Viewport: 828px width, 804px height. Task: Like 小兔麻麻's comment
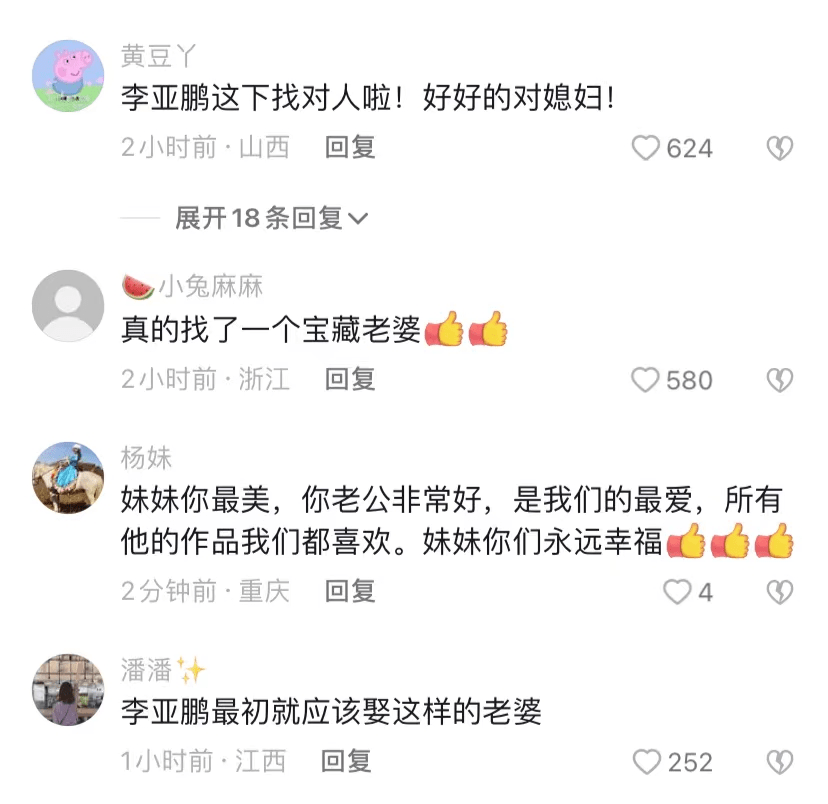(x=647, y=380)
